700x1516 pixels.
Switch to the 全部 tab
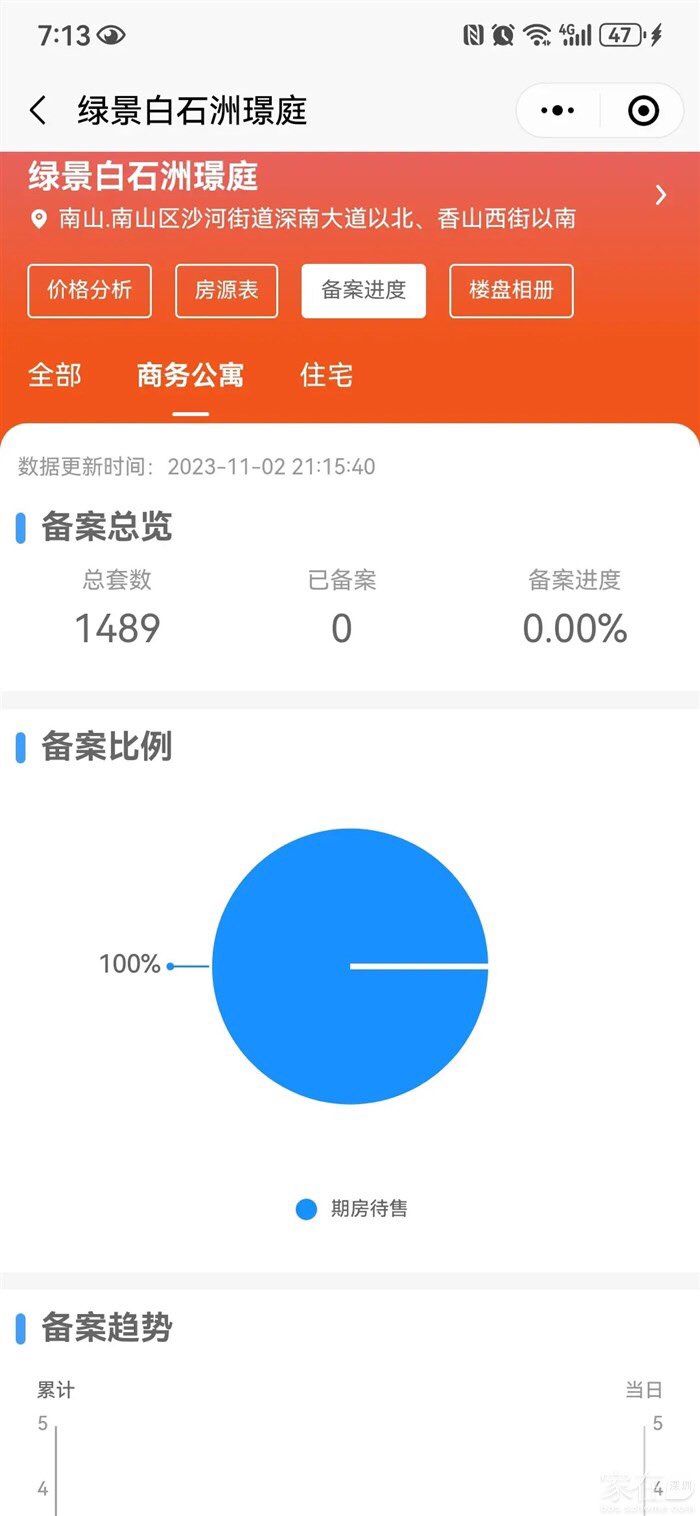55,376
